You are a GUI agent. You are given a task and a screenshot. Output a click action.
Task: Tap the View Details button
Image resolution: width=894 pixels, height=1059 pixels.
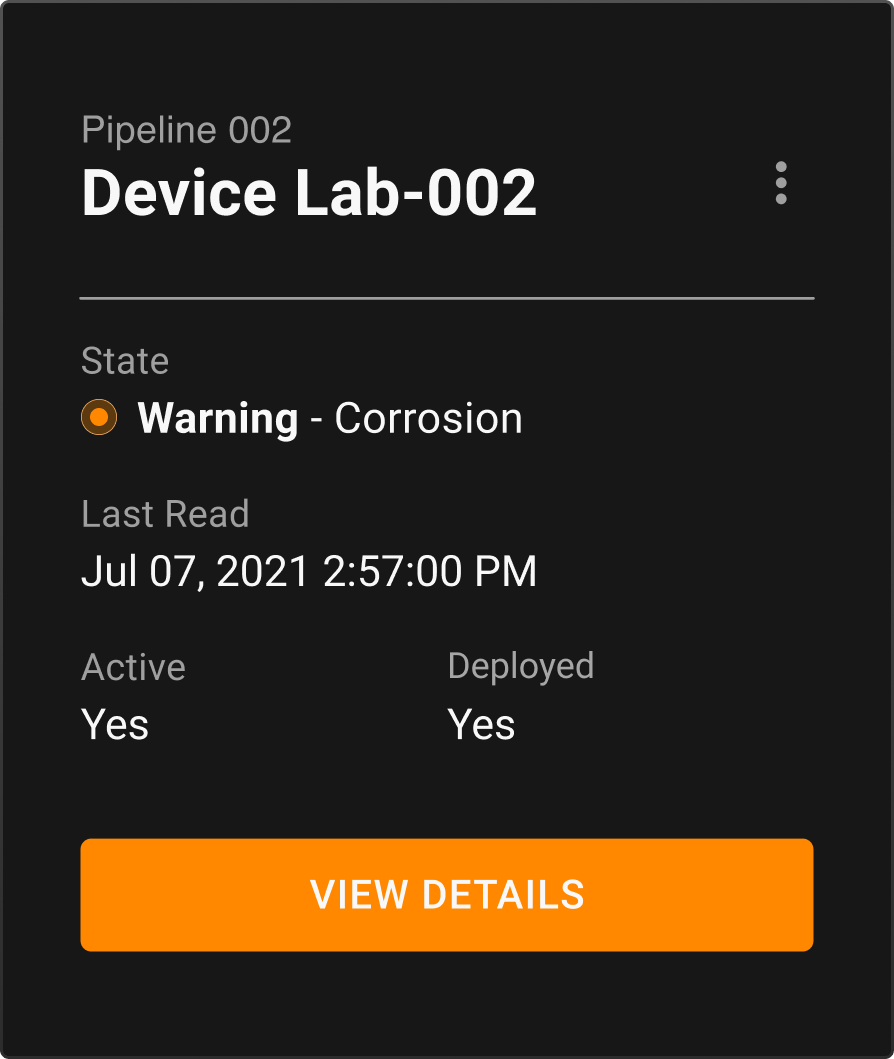pyautogui.click(x=447, y=894)
